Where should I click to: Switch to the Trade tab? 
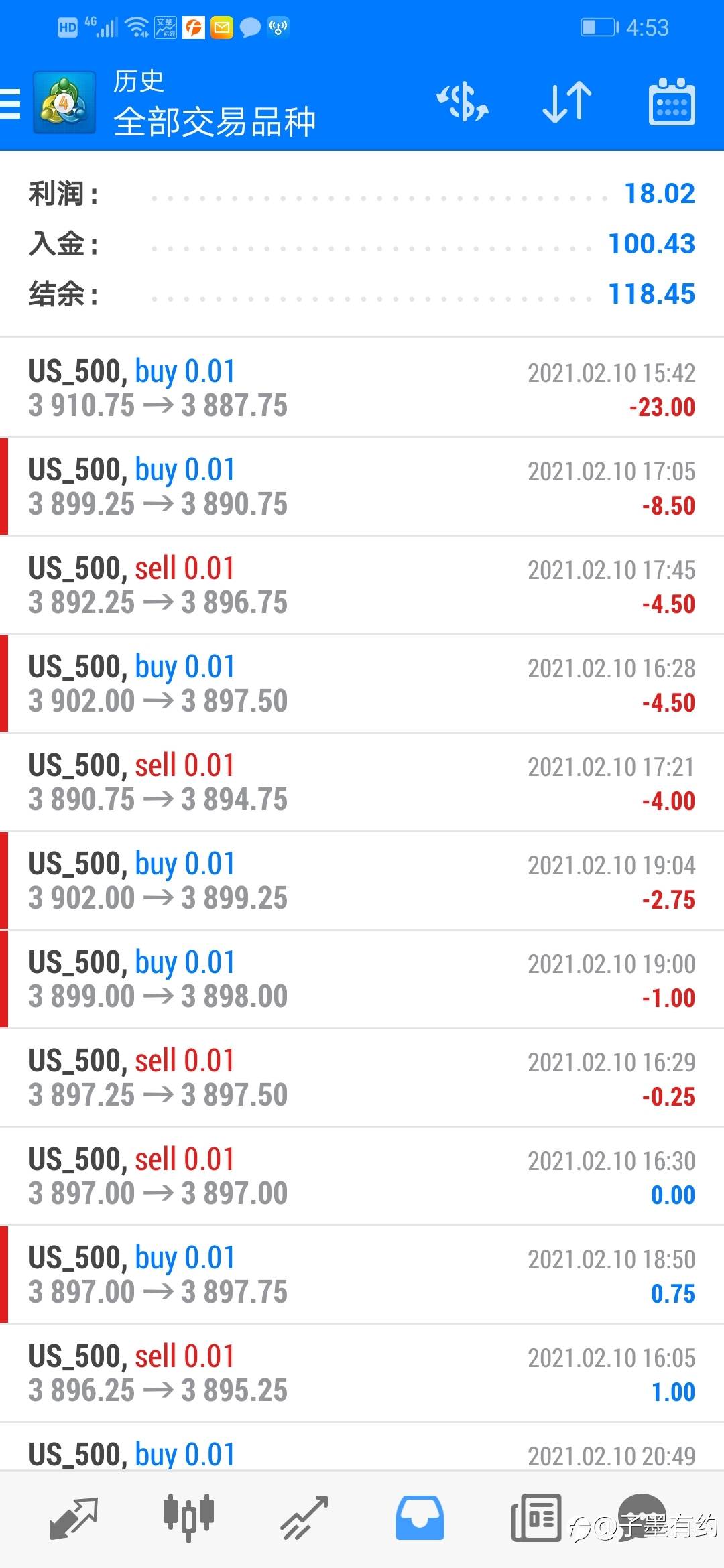[304, 1518]
